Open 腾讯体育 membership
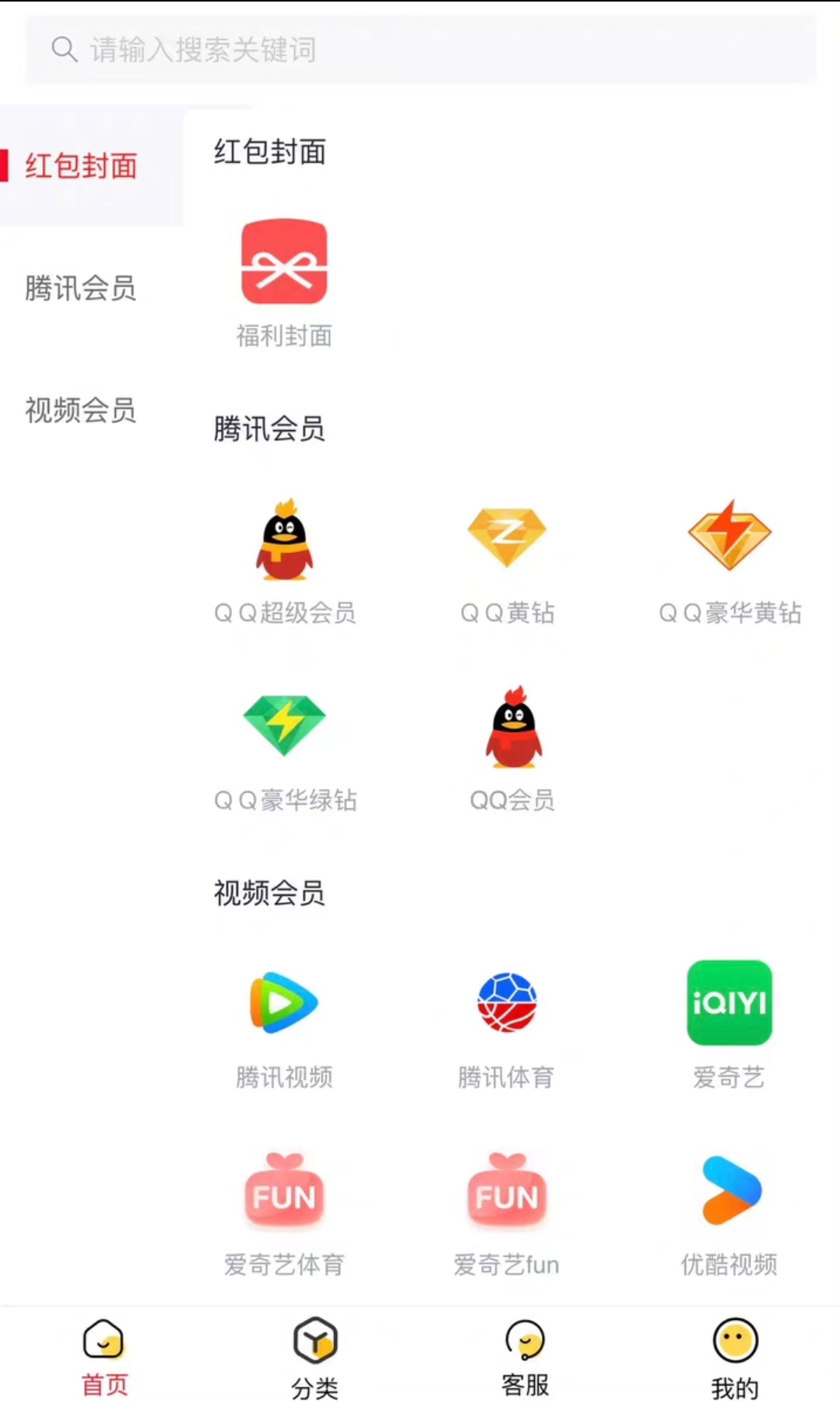 pyautogui.click(x=507, y=1025)
